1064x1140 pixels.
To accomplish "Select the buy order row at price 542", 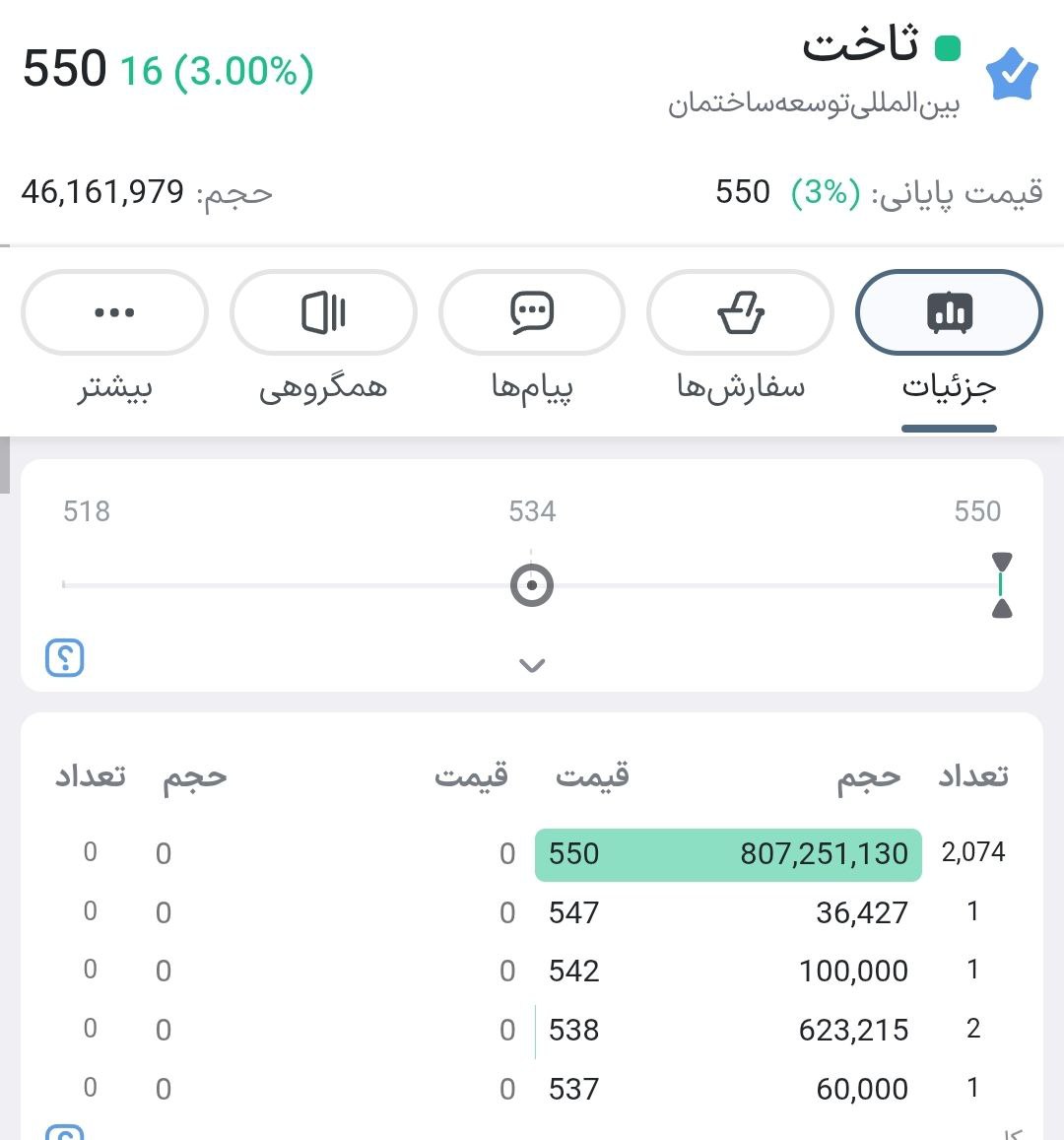I will [728, 972].
